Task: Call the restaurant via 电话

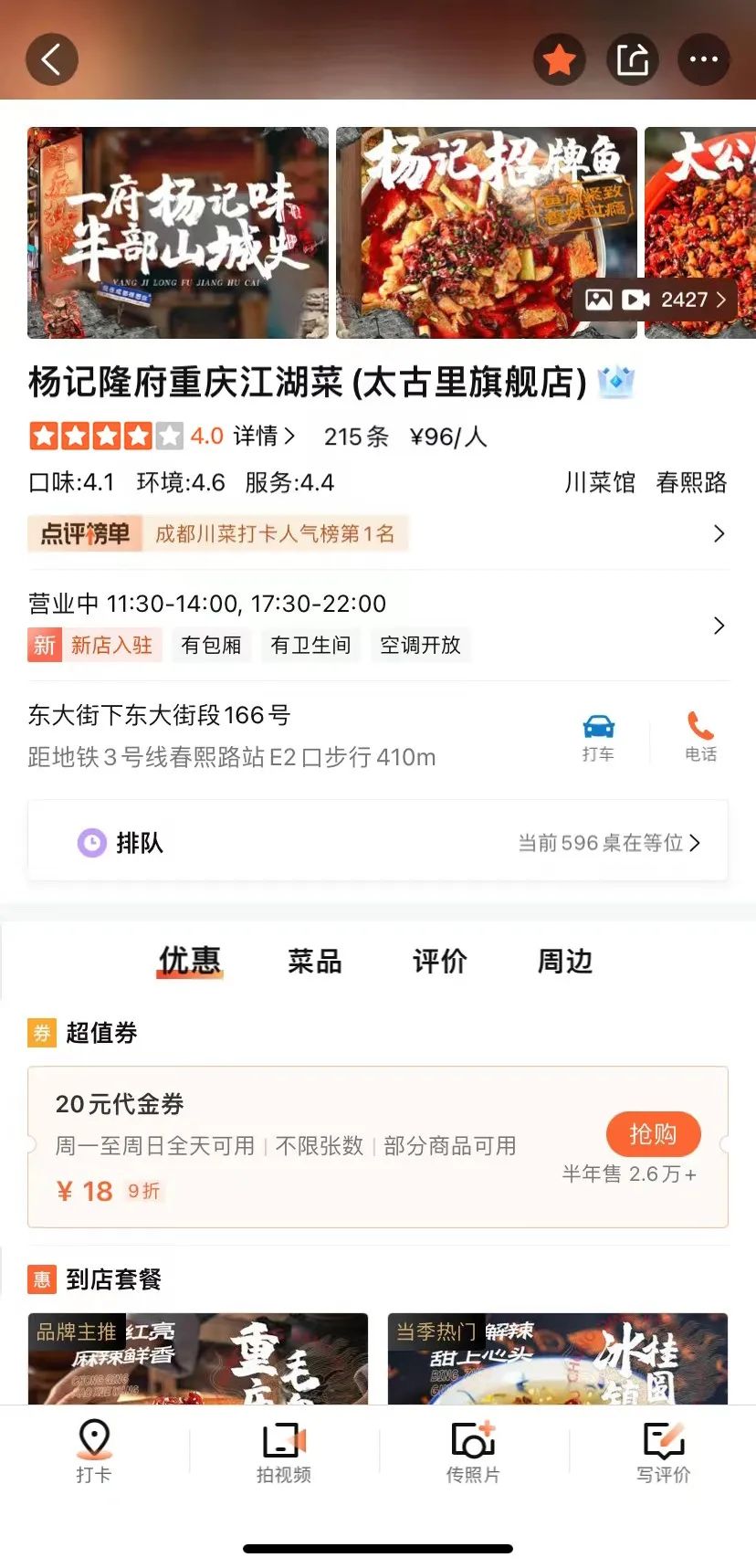Action: (x=700, y=738)
